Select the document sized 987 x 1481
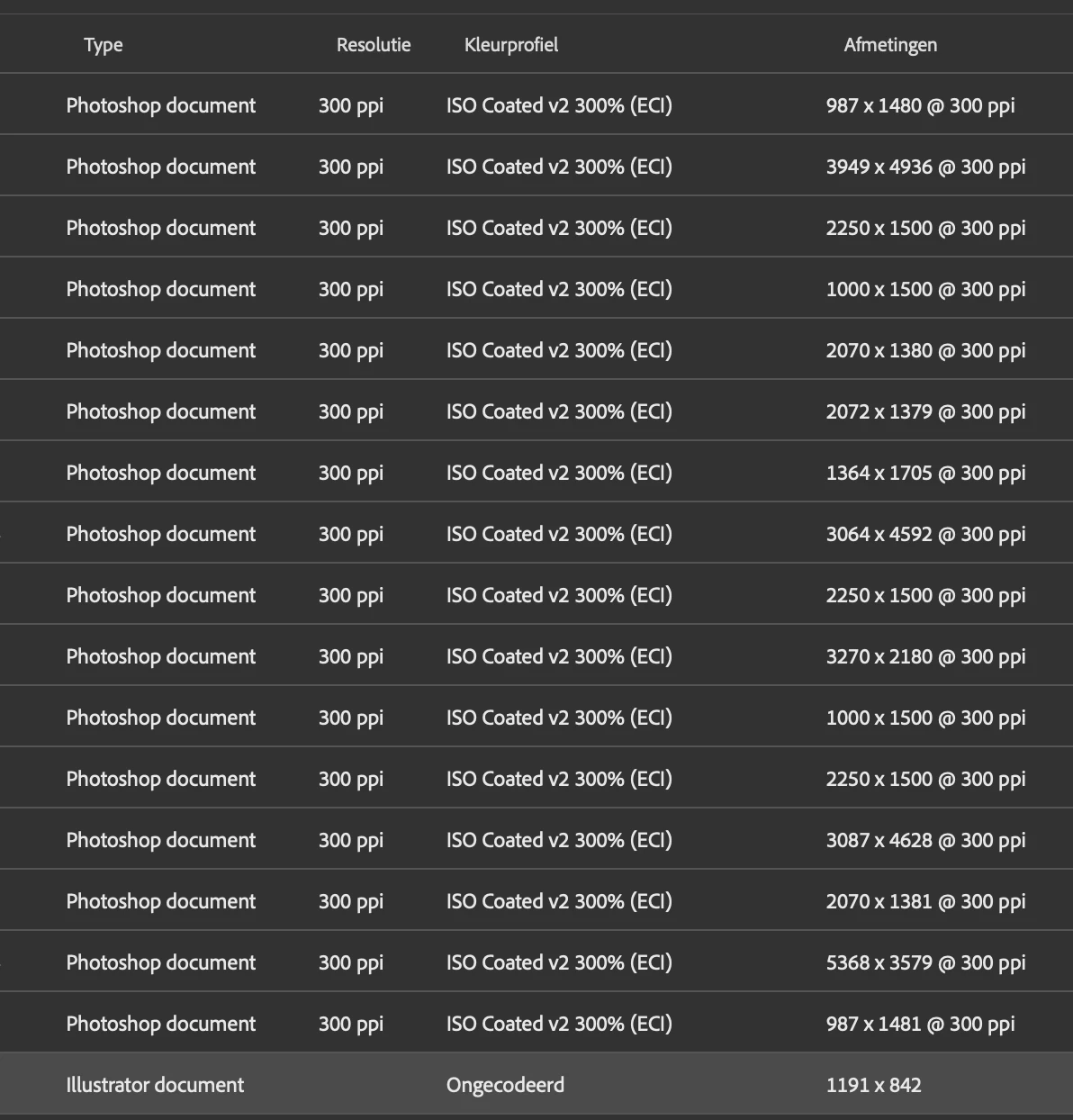Image resolution: width=1073 pixels, height=1120 pixels. [920, 1024]
